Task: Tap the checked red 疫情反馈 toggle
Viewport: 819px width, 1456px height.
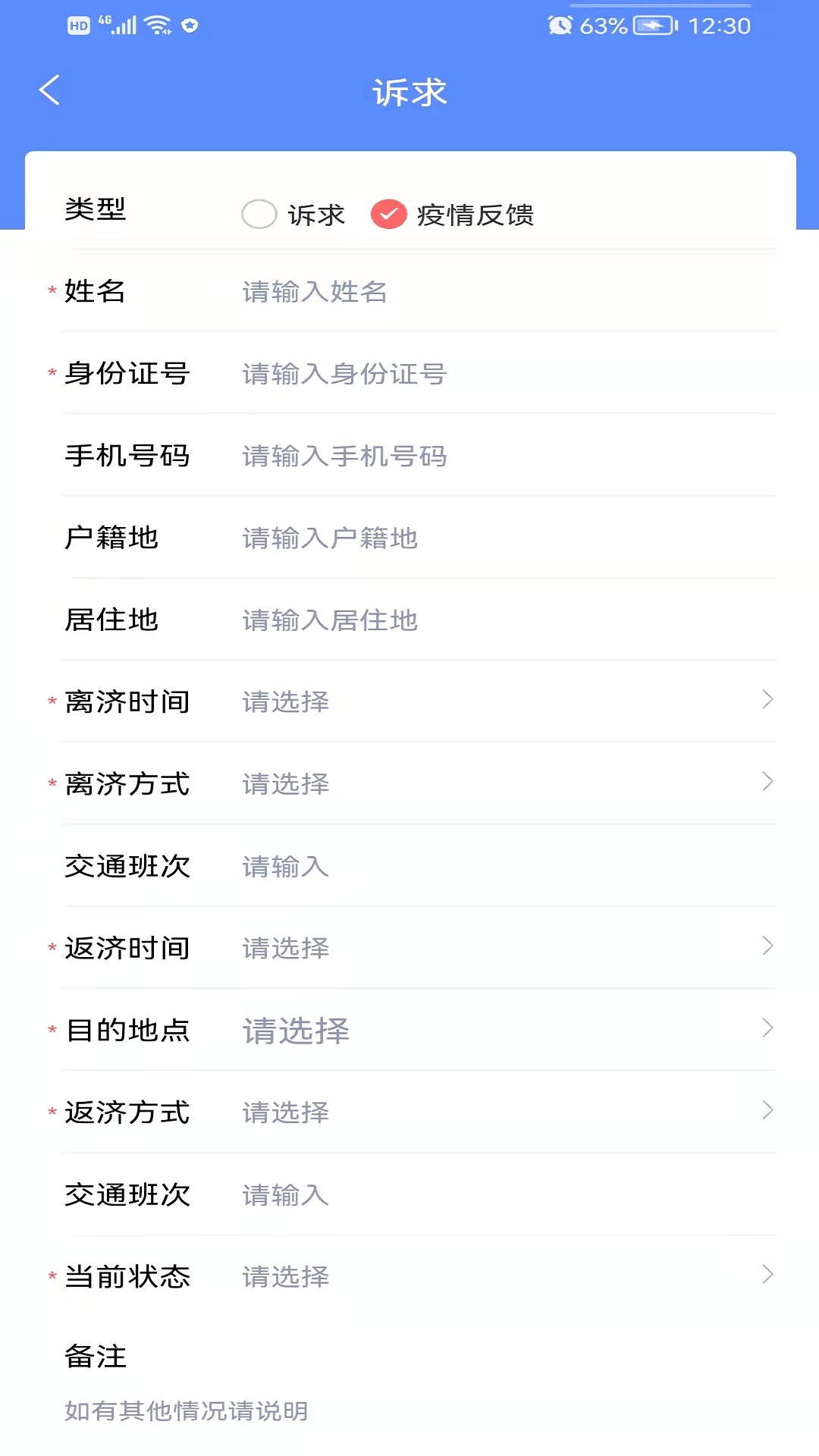Action: (x=389, y=215)
